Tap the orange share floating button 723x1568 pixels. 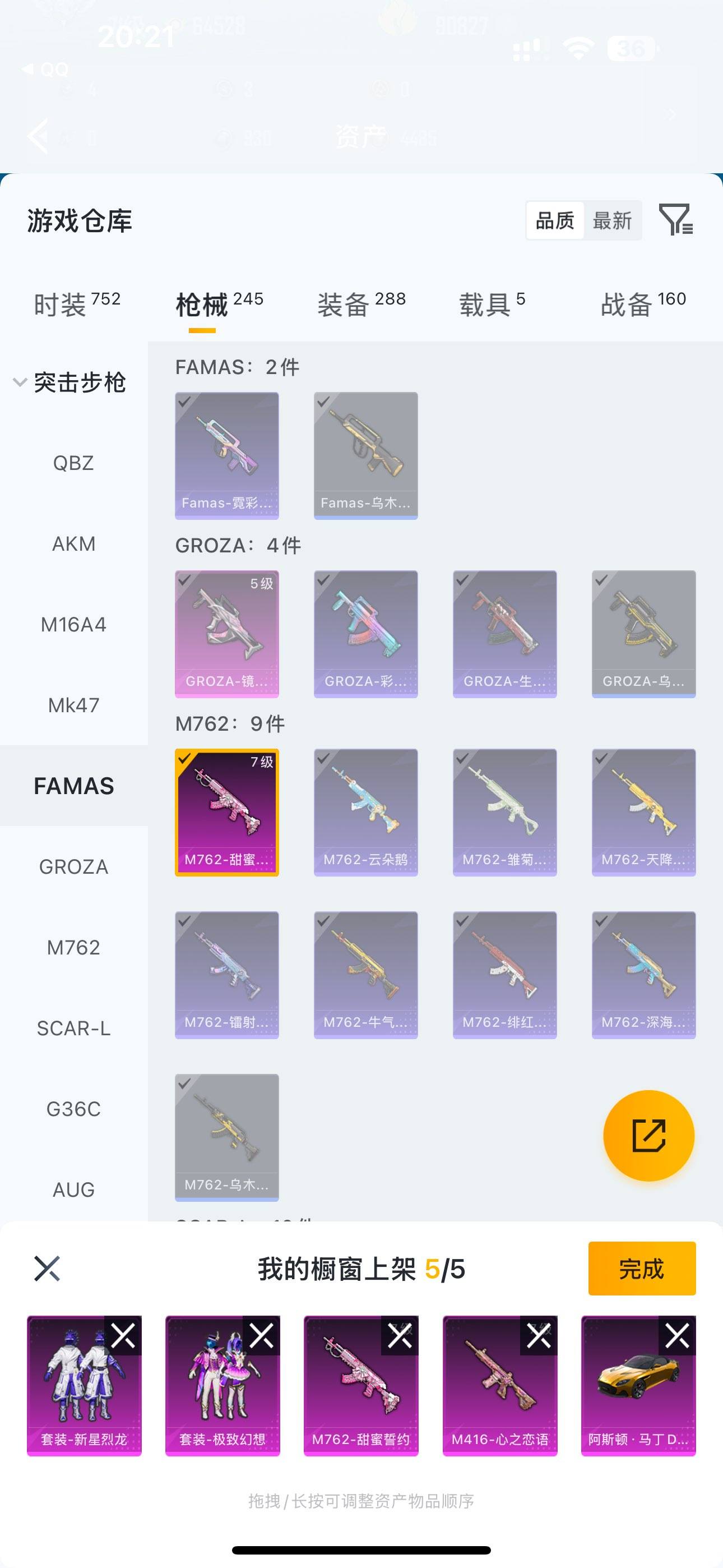click(648, 1135)
